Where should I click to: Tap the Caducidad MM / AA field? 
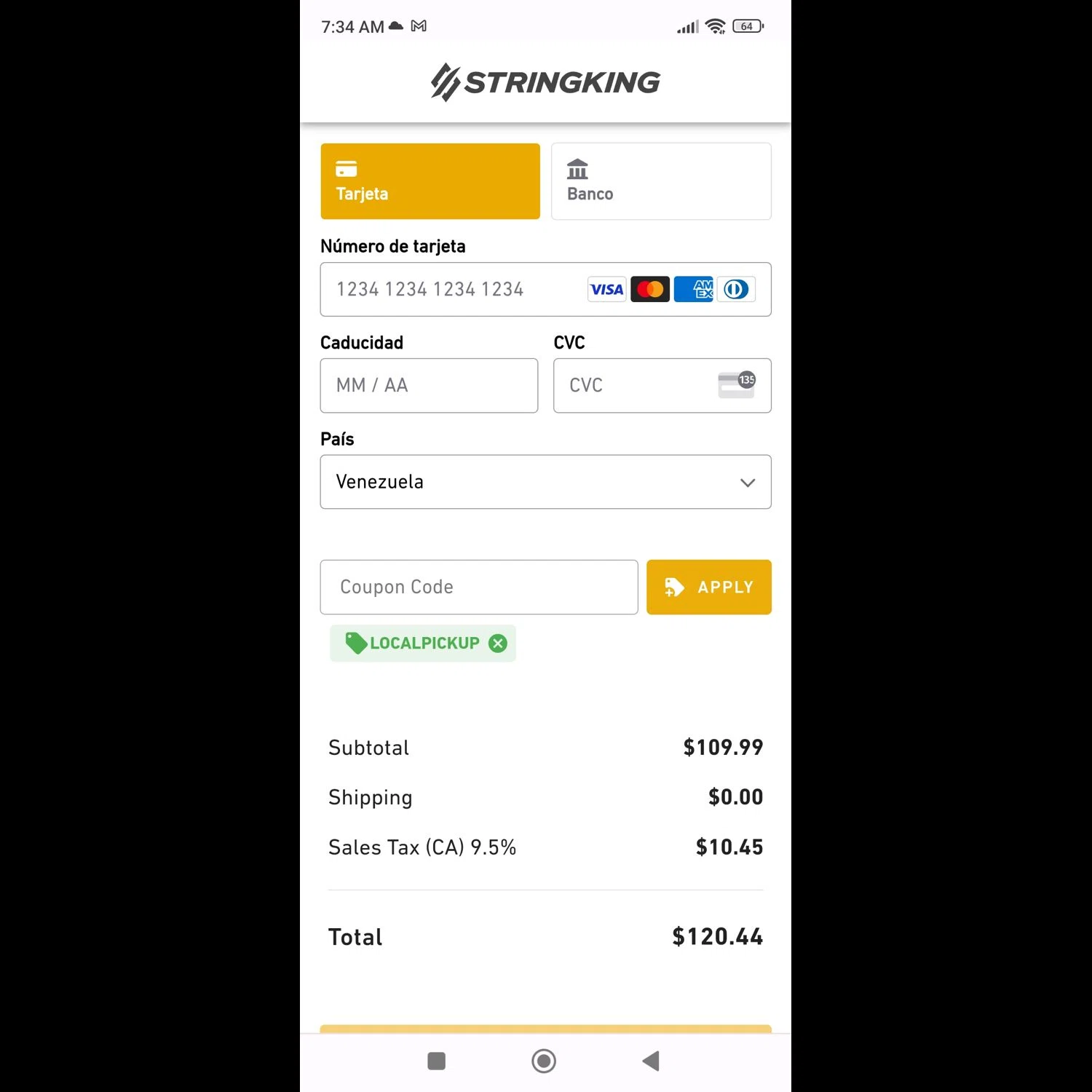[x=429, y=385]
